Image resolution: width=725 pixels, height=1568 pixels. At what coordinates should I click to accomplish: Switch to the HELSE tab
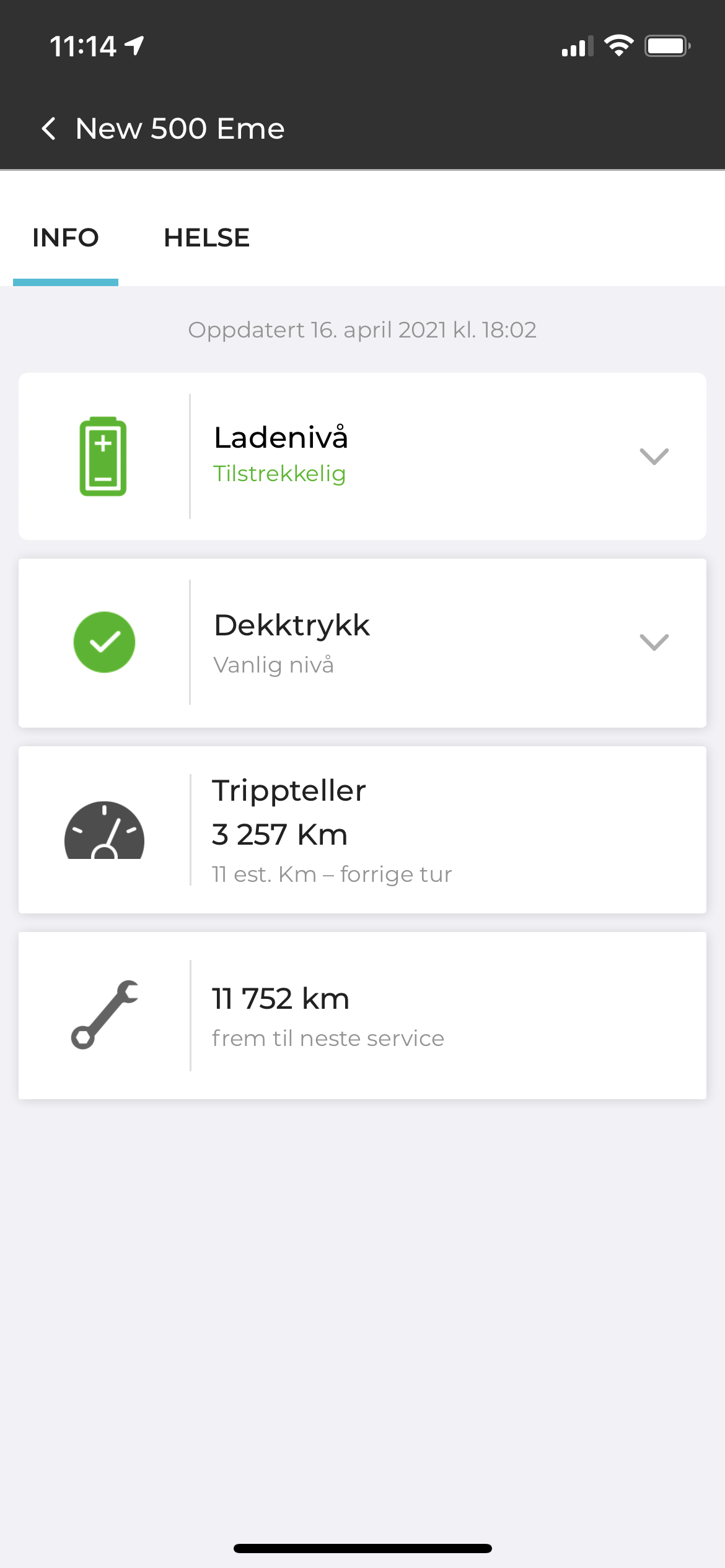(206, 238)
